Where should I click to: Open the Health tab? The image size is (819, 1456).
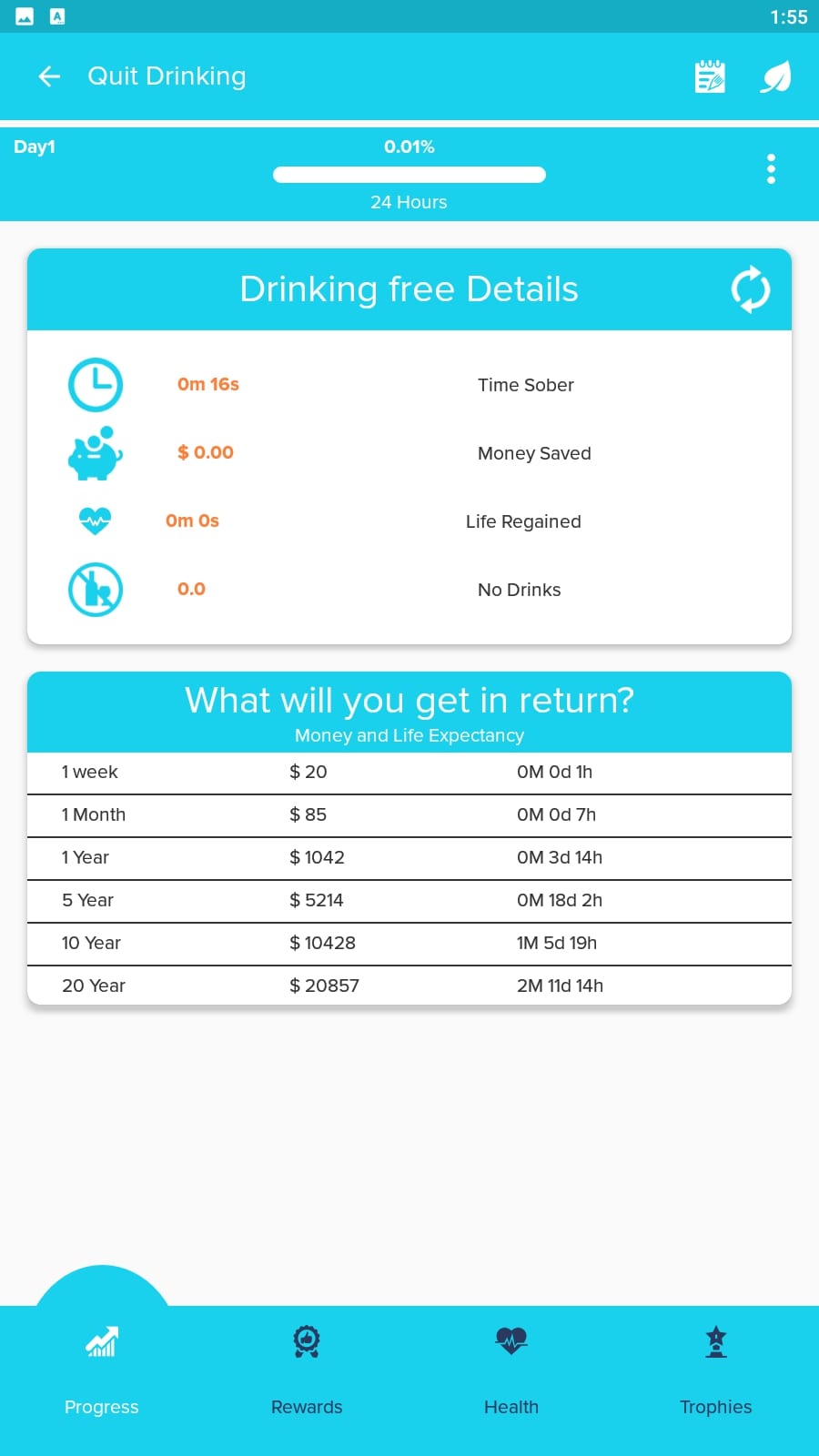pos(511,1371)
